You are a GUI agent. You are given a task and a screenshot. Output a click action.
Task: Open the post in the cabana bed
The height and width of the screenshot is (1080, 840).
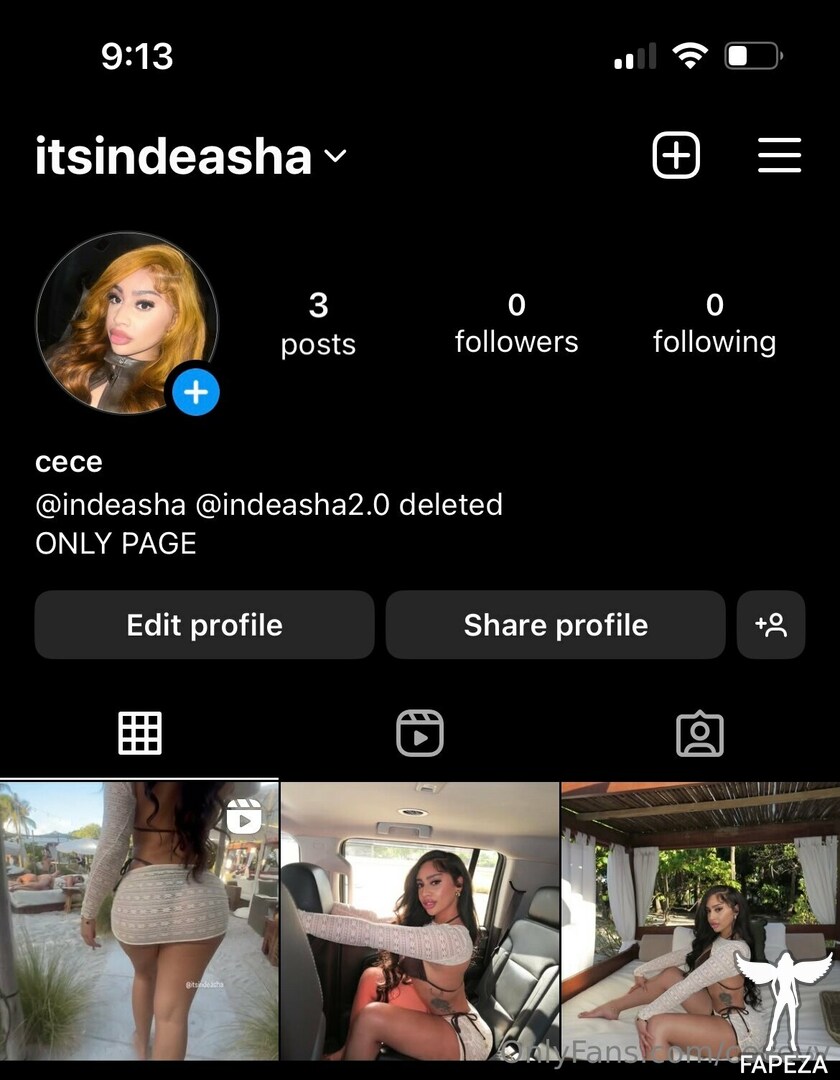point(700,920)
